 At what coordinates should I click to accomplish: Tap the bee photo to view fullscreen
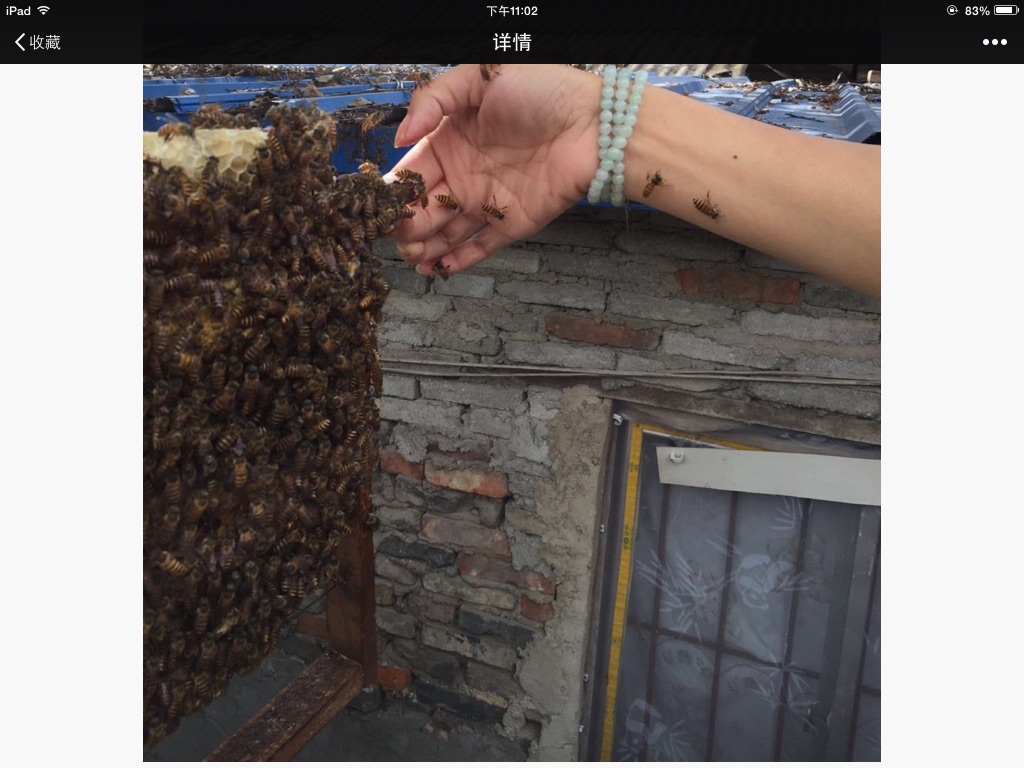pyautogui.click(x=512, y=414)
